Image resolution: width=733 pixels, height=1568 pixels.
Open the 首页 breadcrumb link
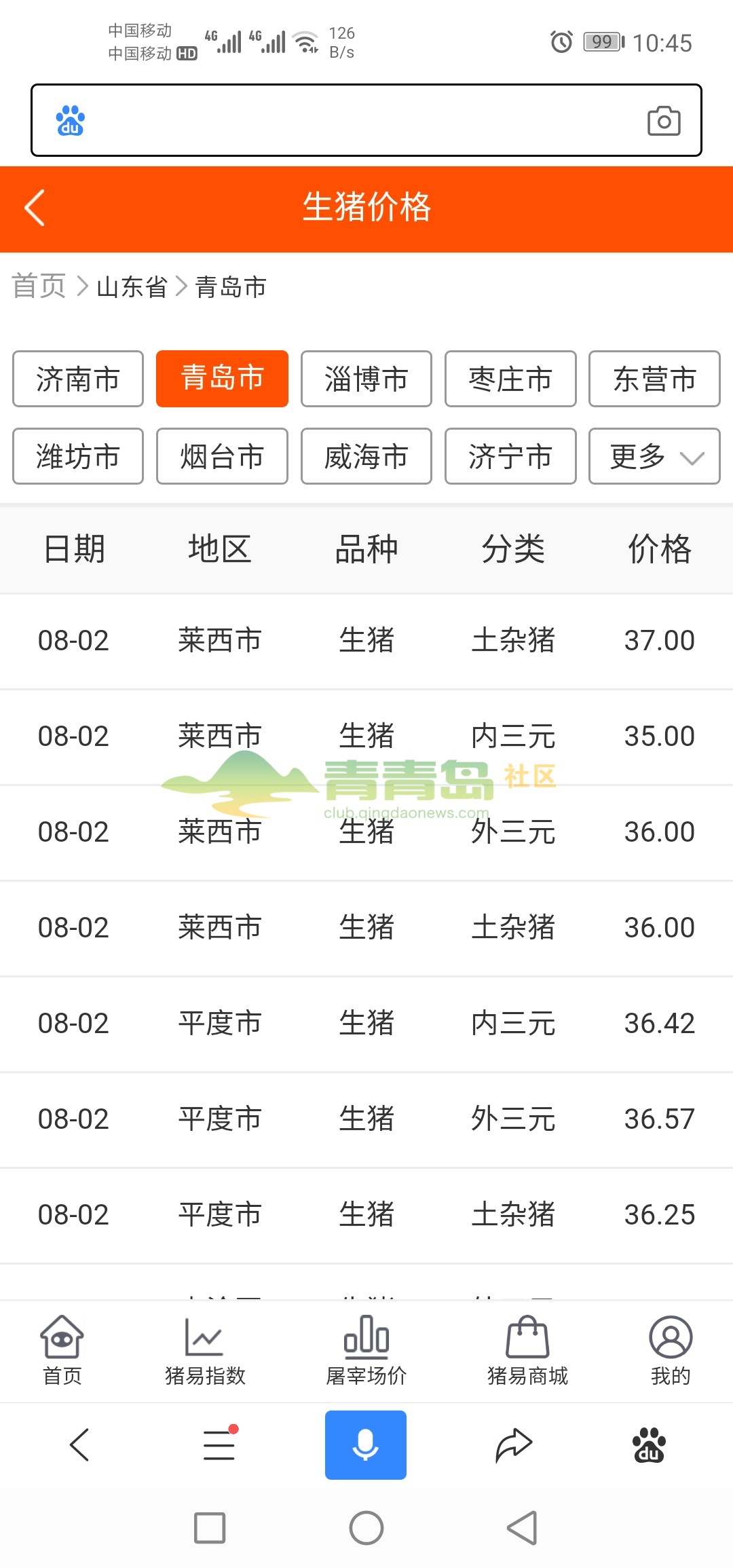39,286
